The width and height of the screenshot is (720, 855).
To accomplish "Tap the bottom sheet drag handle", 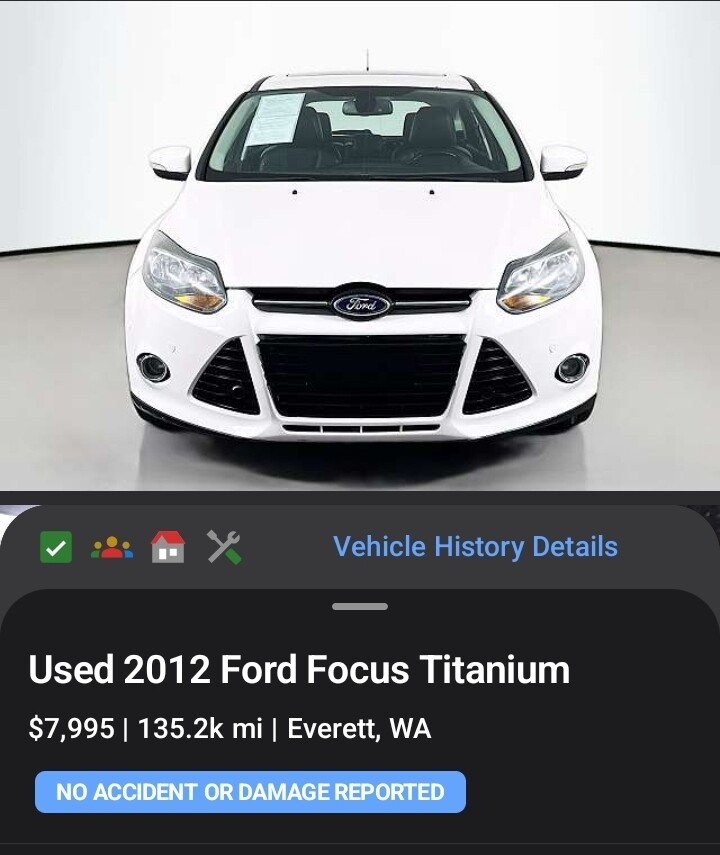I will click(360, 606).
